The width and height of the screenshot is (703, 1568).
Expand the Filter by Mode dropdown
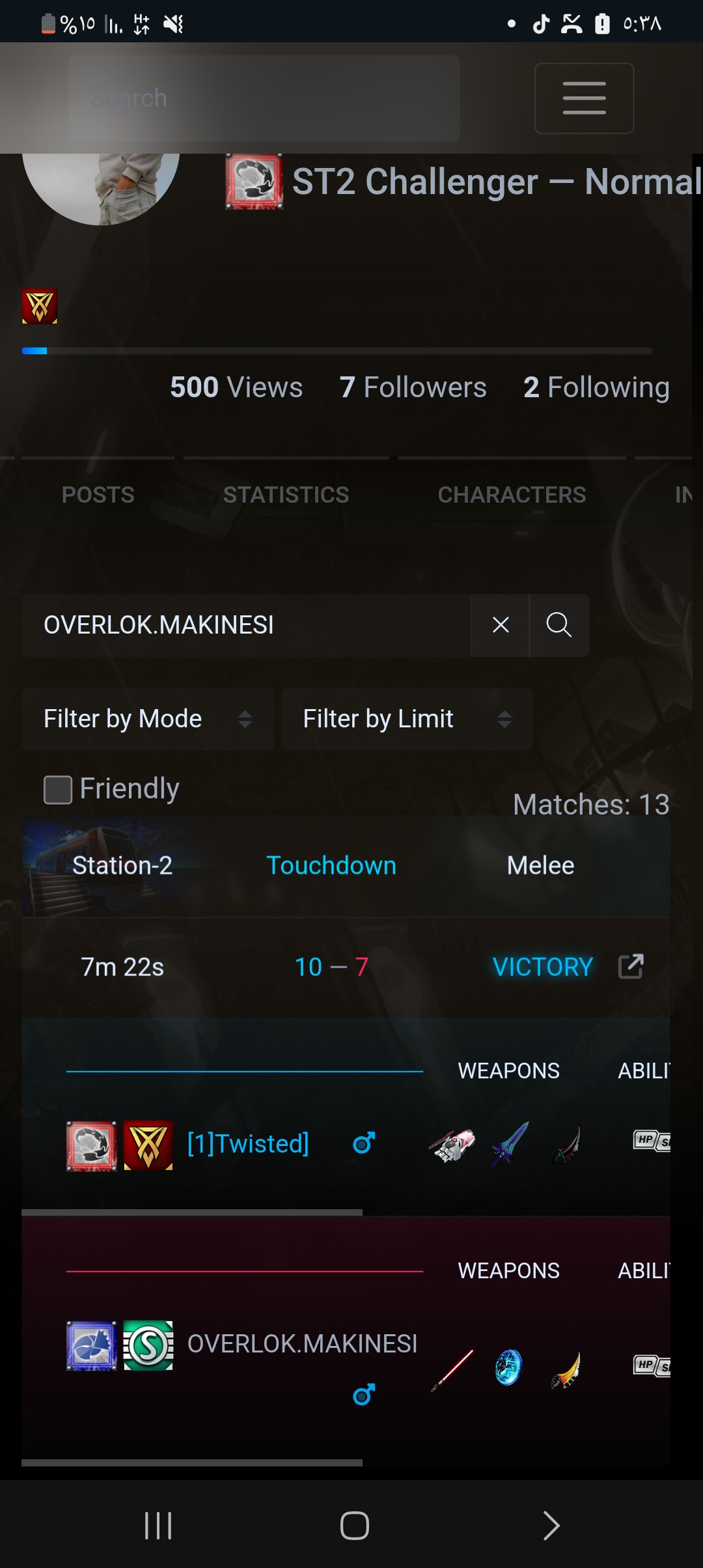(x=148, y=719)
